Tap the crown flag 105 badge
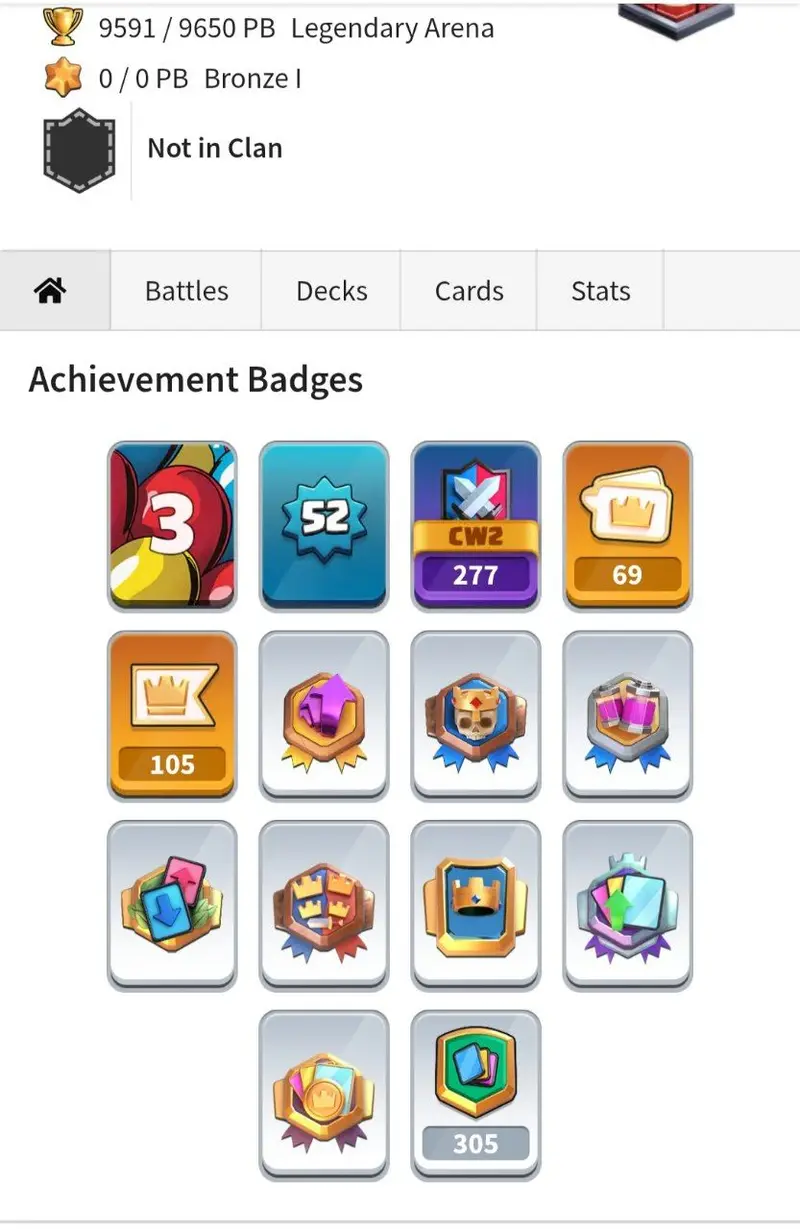The width and height of the screenshot is (800, 1229). coord(172,715)
